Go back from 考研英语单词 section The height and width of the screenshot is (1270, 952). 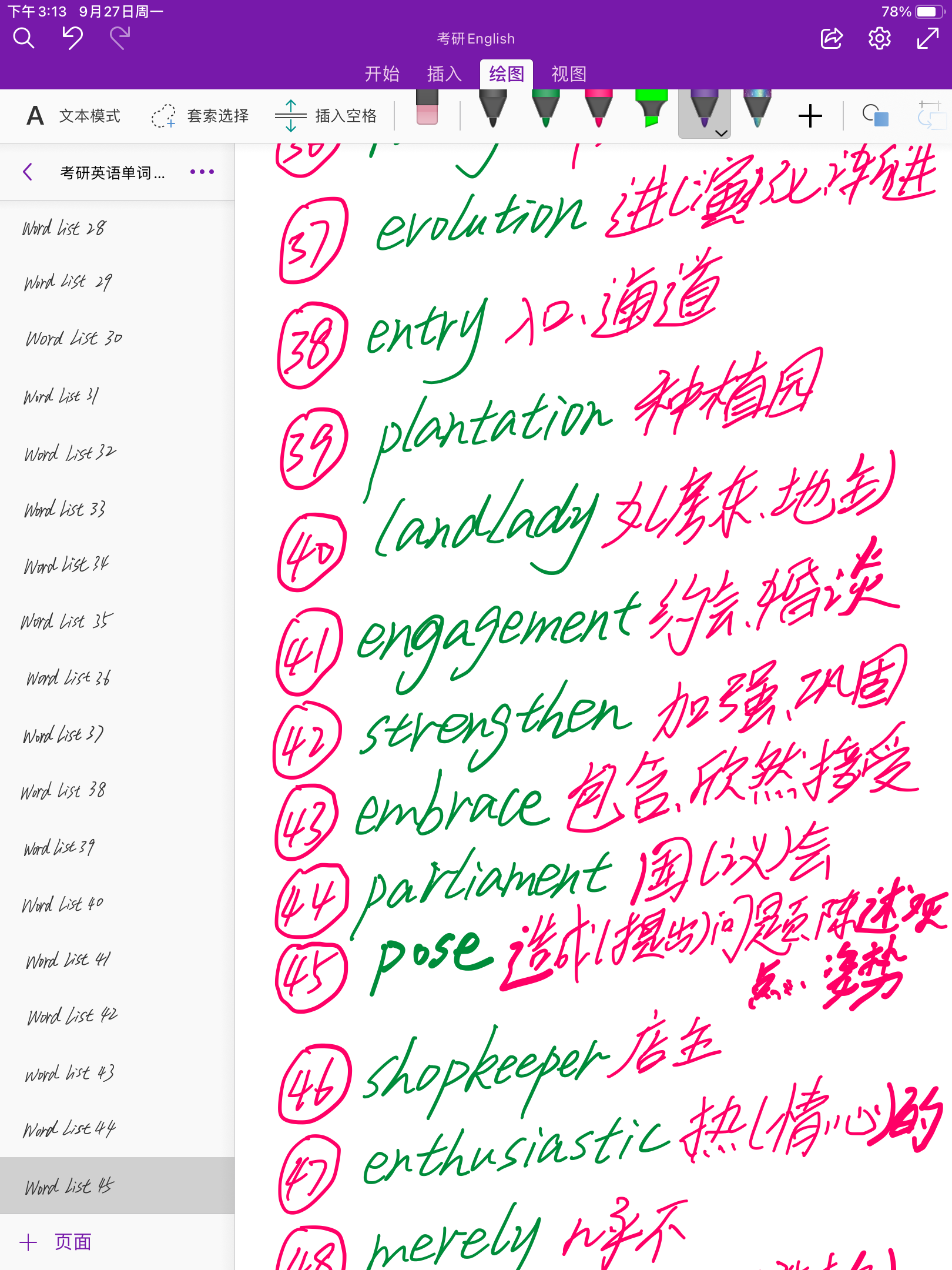pos(27,172)
